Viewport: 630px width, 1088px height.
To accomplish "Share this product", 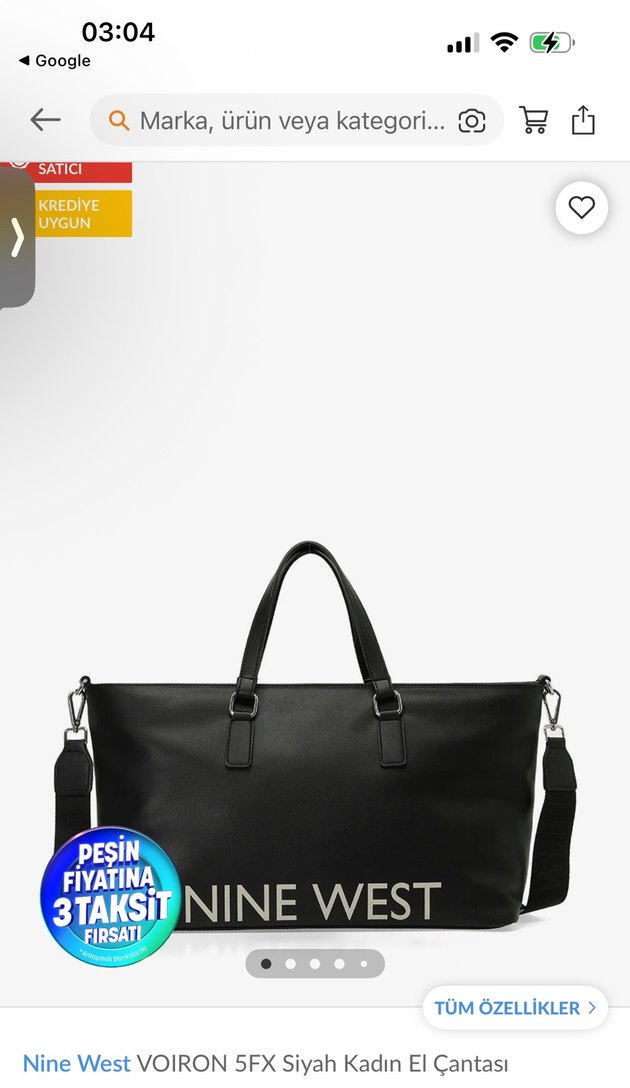I will coord(583,121).
